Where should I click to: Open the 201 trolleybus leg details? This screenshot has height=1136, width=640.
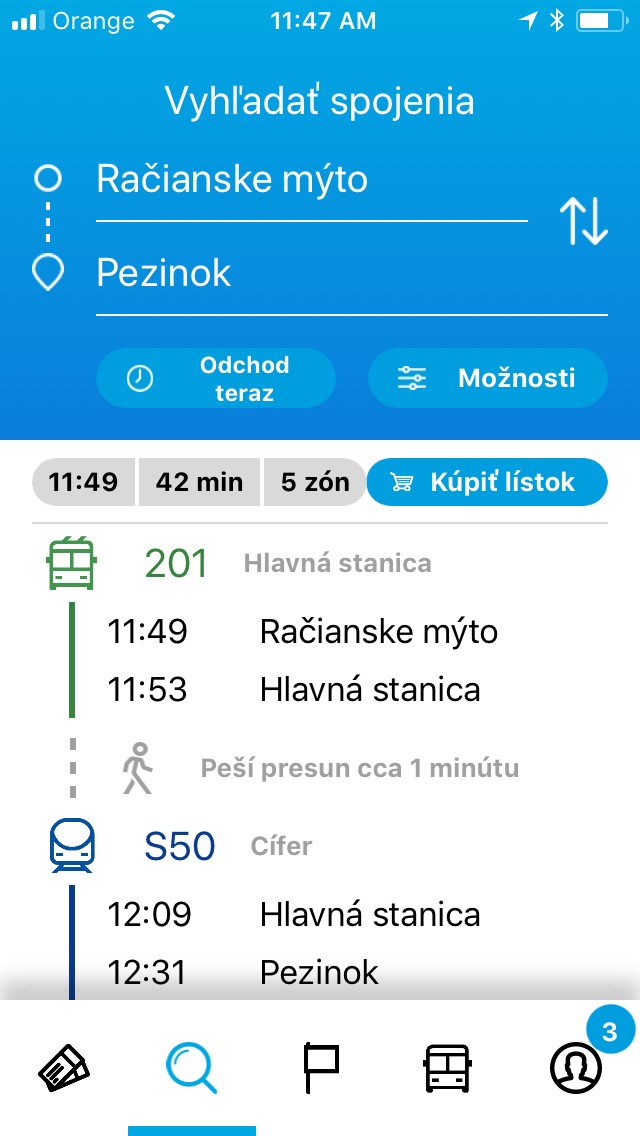click(176, 564)
